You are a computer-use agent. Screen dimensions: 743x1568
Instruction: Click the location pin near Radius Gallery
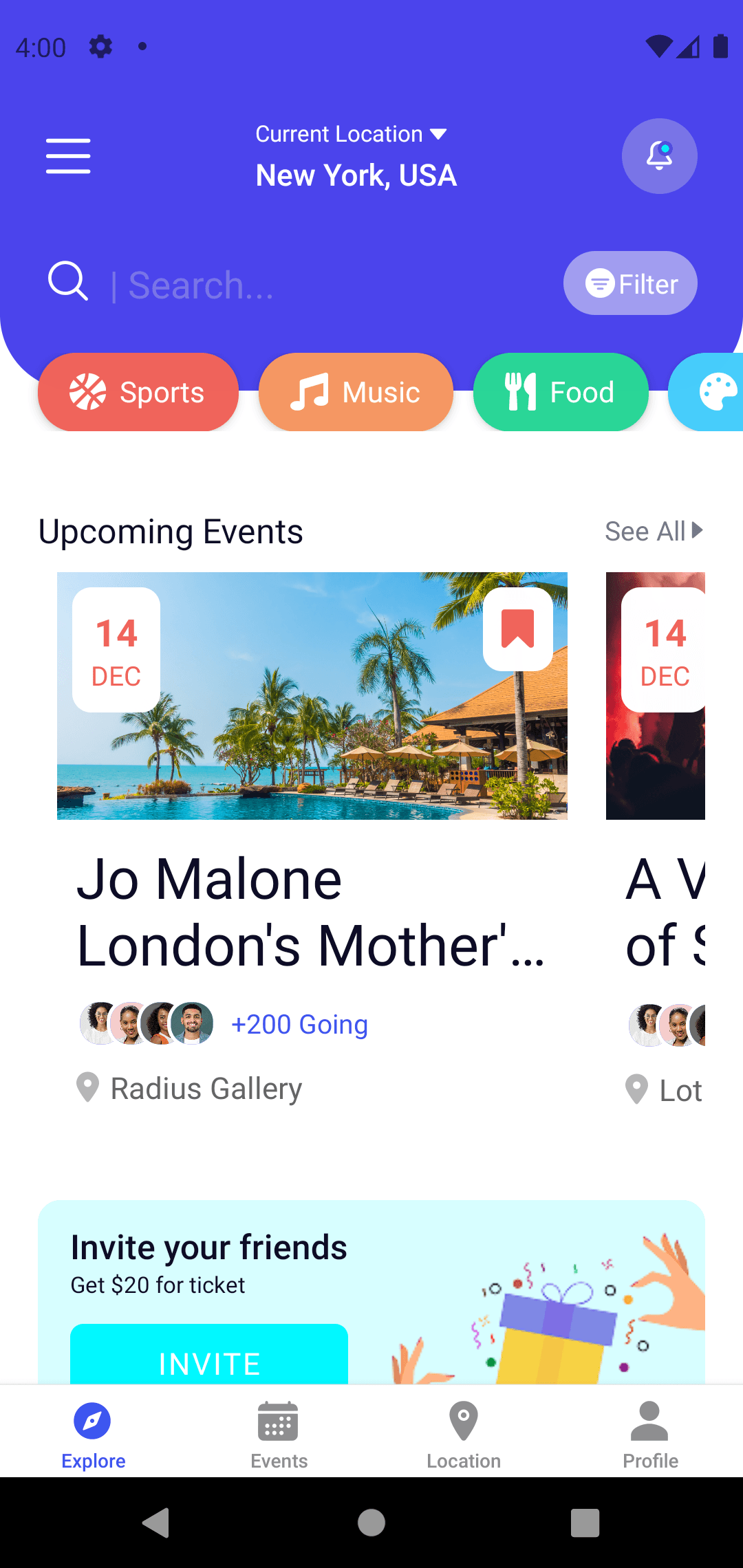(87, 1087)
